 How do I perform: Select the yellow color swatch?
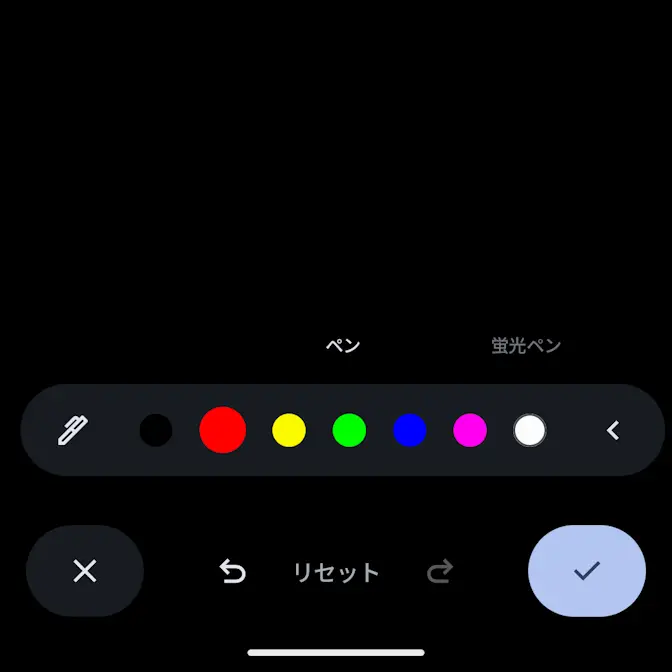click(x=289, y=431)
